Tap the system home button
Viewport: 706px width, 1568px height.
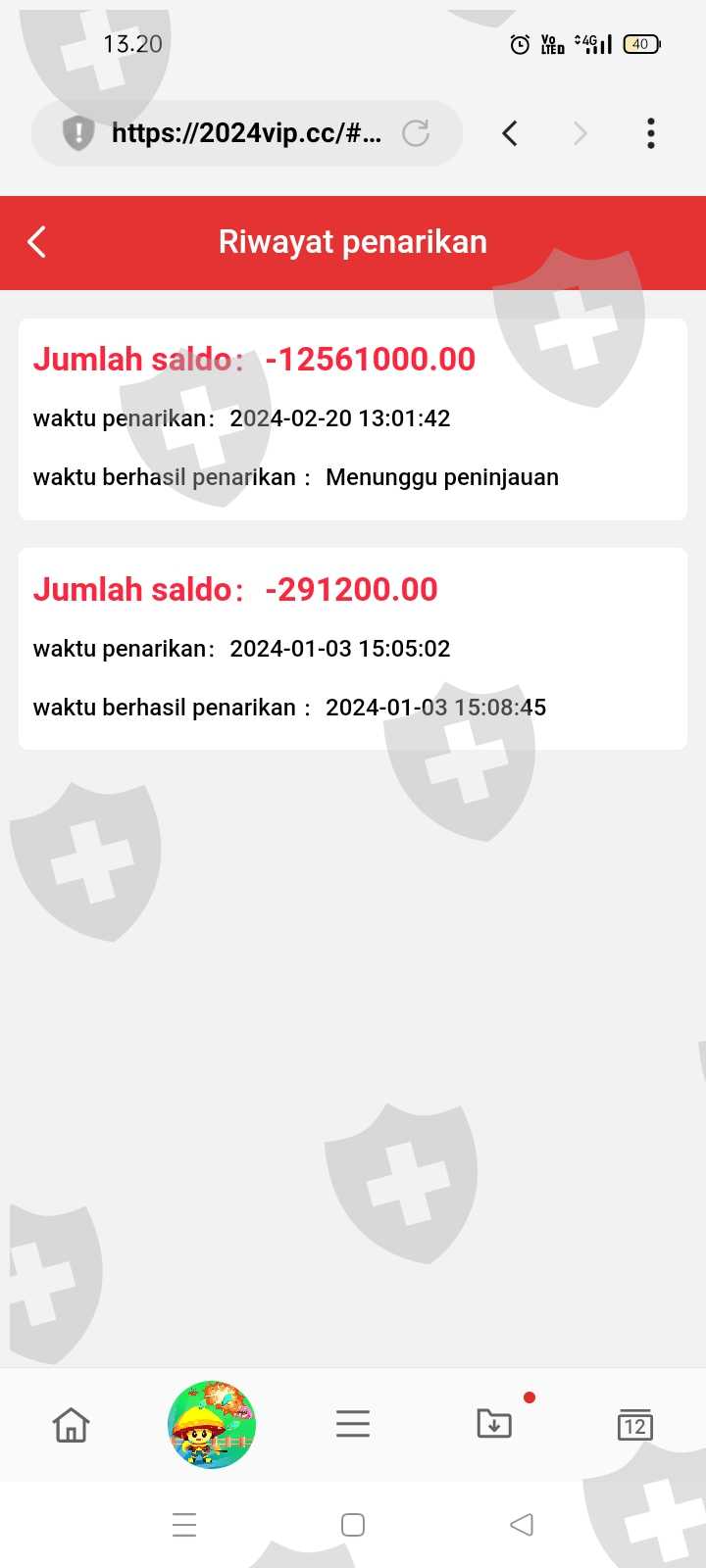(353, 1525)
